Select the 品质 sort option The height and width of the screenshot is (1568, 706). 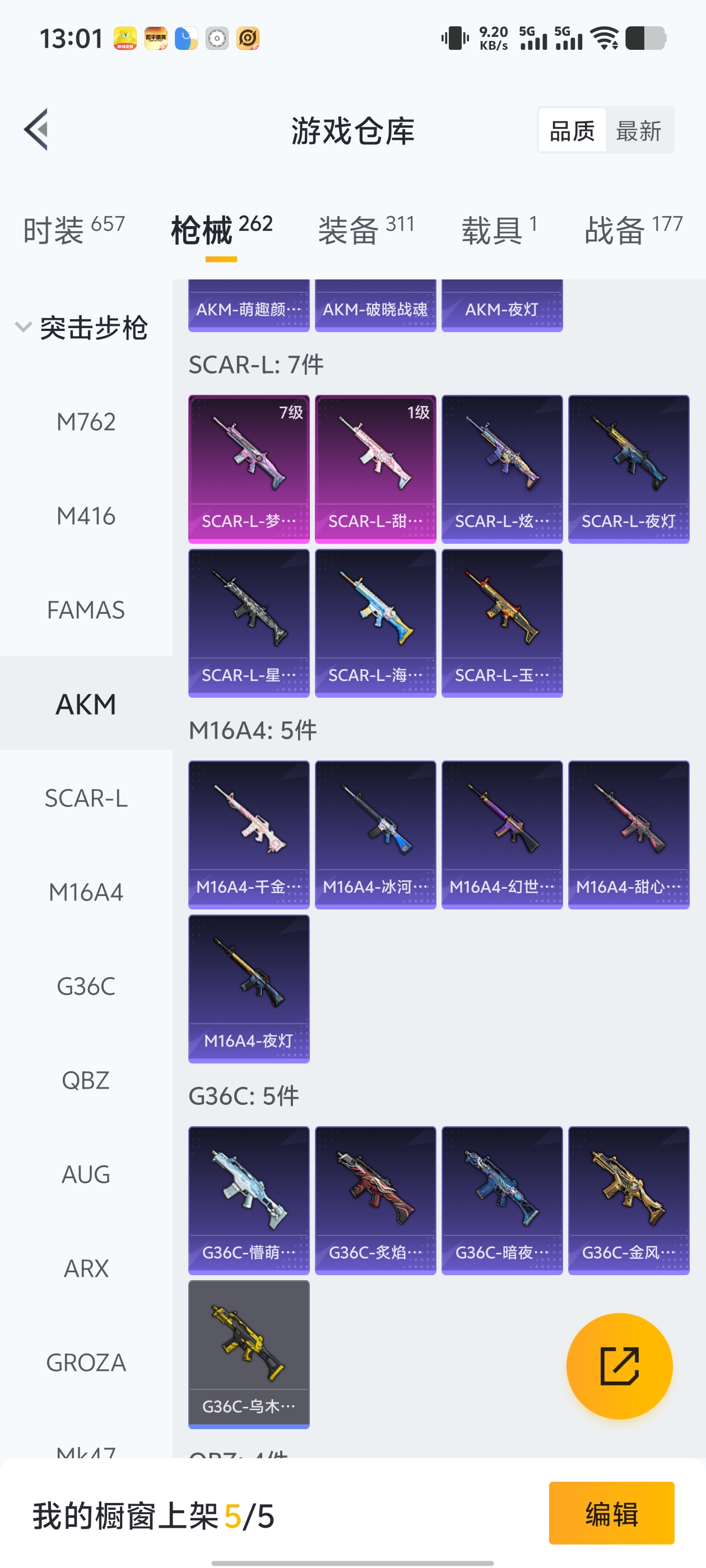point(572,130)
